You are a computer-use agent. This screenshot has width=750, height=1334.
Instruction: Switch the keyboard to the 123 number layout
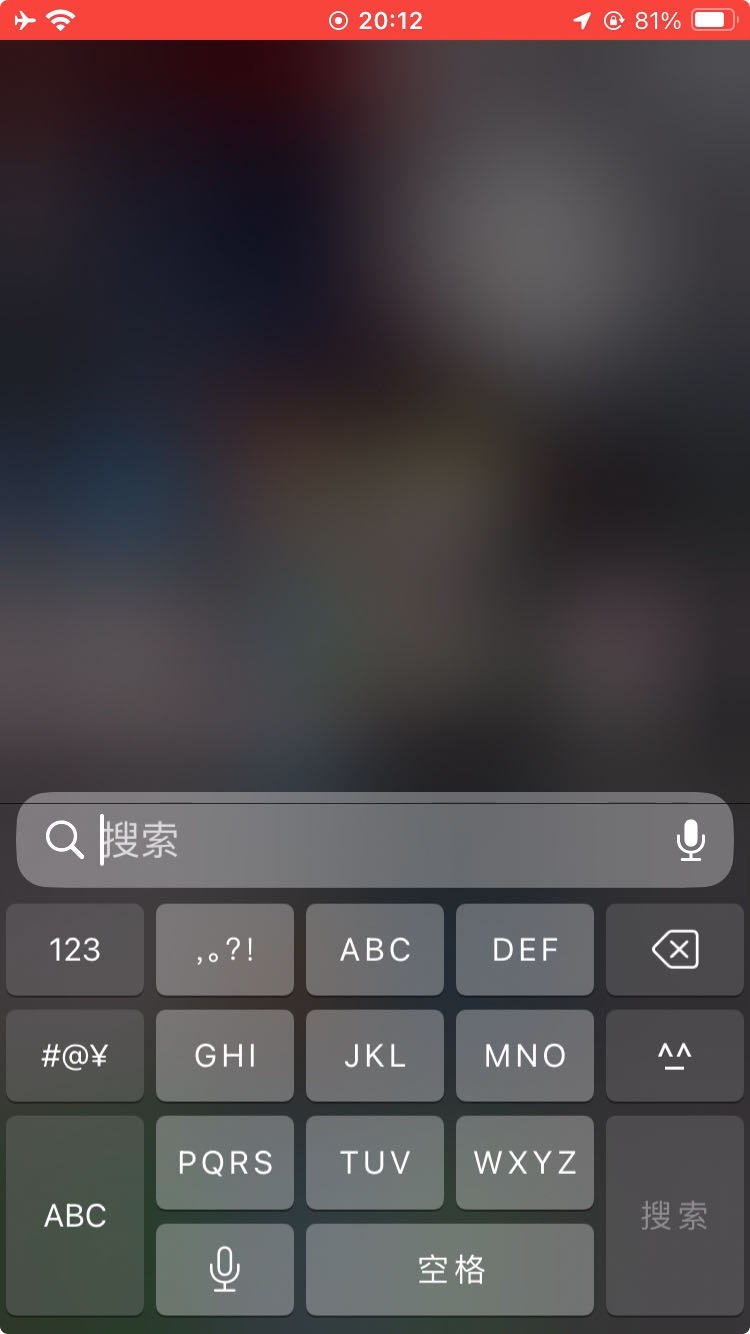tap(75, 949)
